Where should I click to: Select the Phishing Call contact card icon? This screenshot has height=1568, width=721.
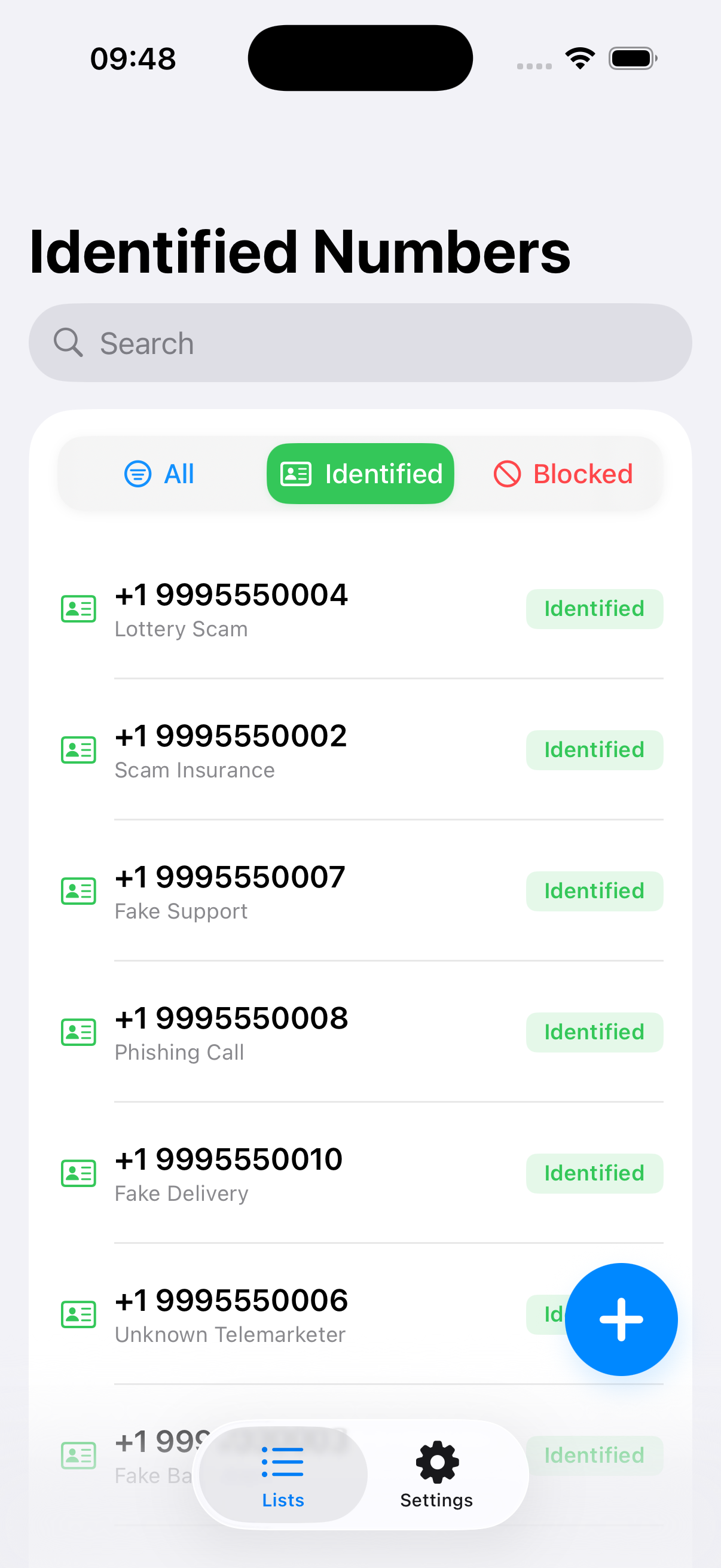[78, 1032]
